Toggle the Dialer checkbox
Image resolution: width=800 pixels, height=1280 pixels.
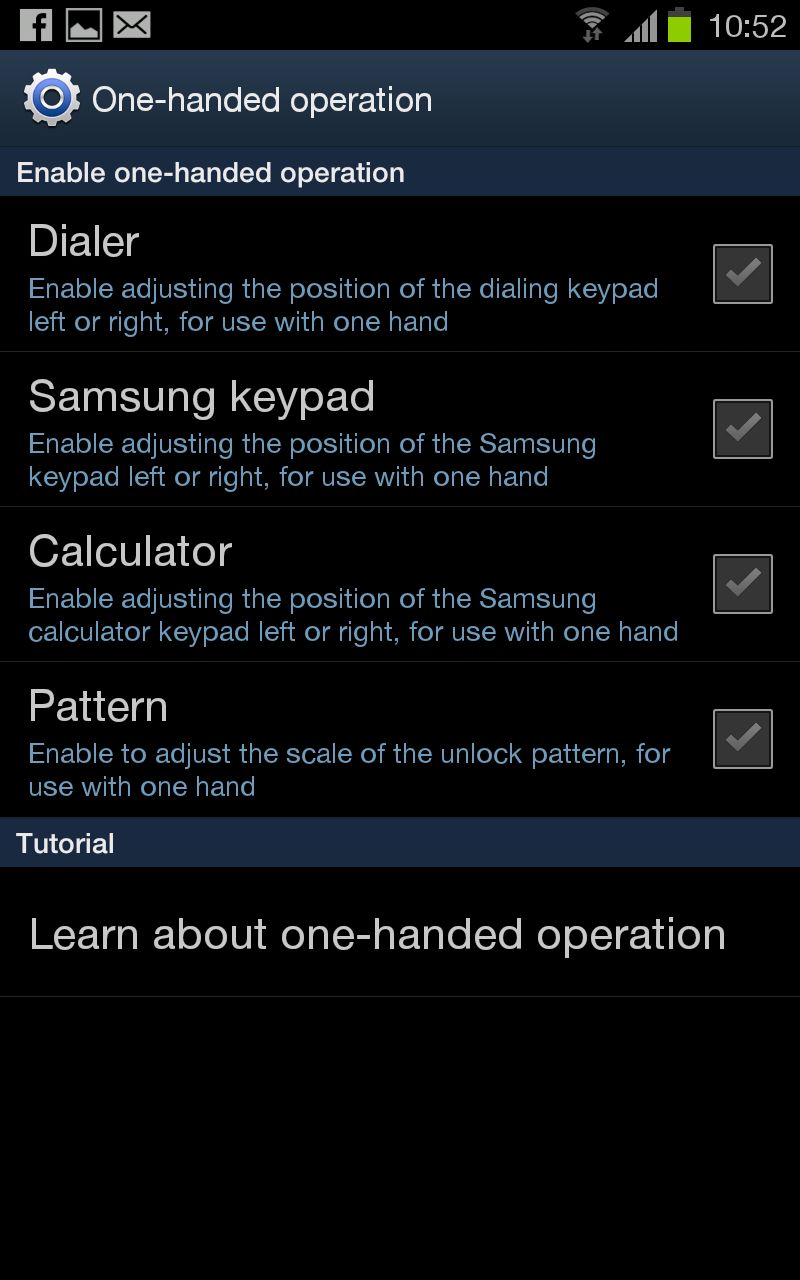742,274
